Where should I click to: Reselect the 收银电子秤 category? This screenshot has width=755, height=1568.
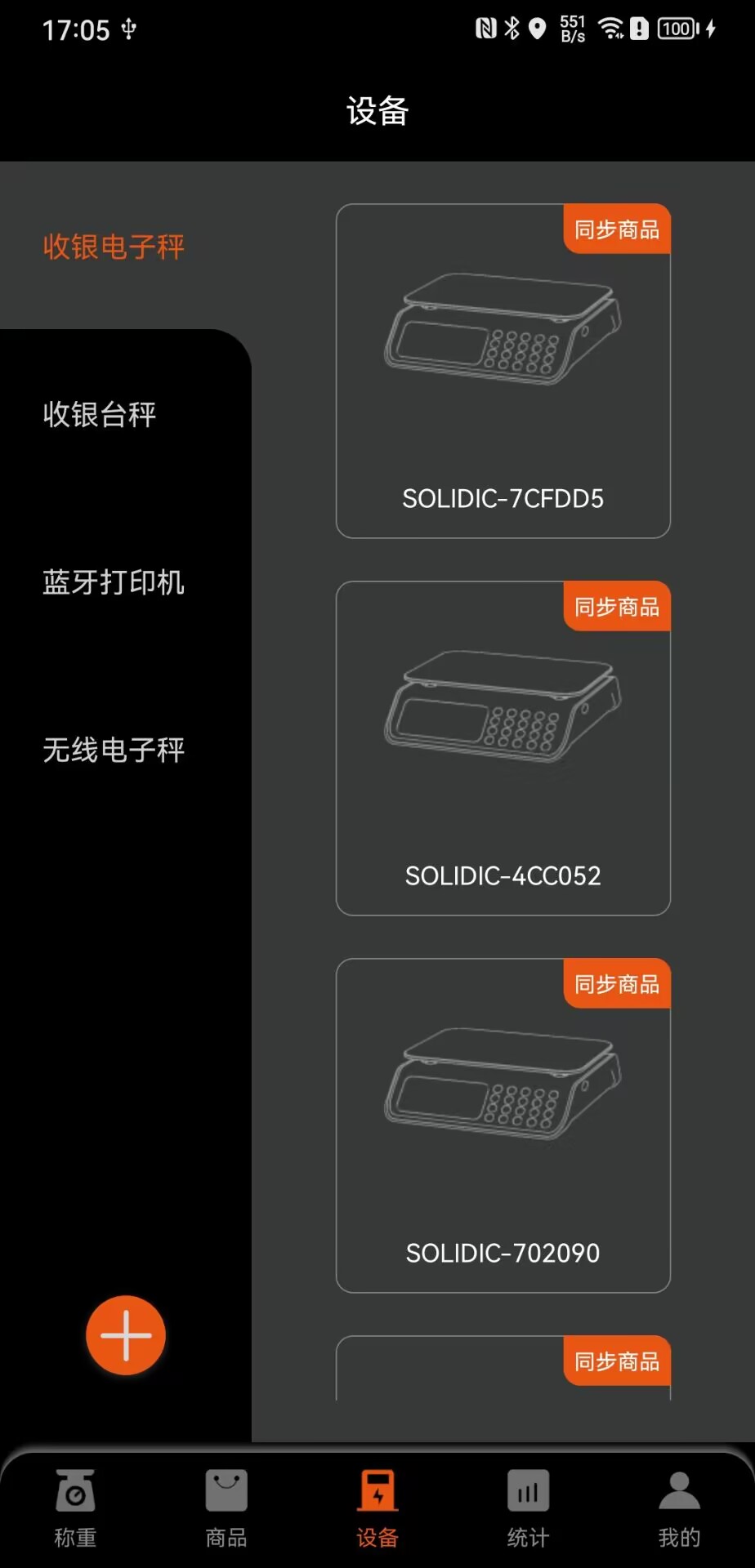[114, 247]
